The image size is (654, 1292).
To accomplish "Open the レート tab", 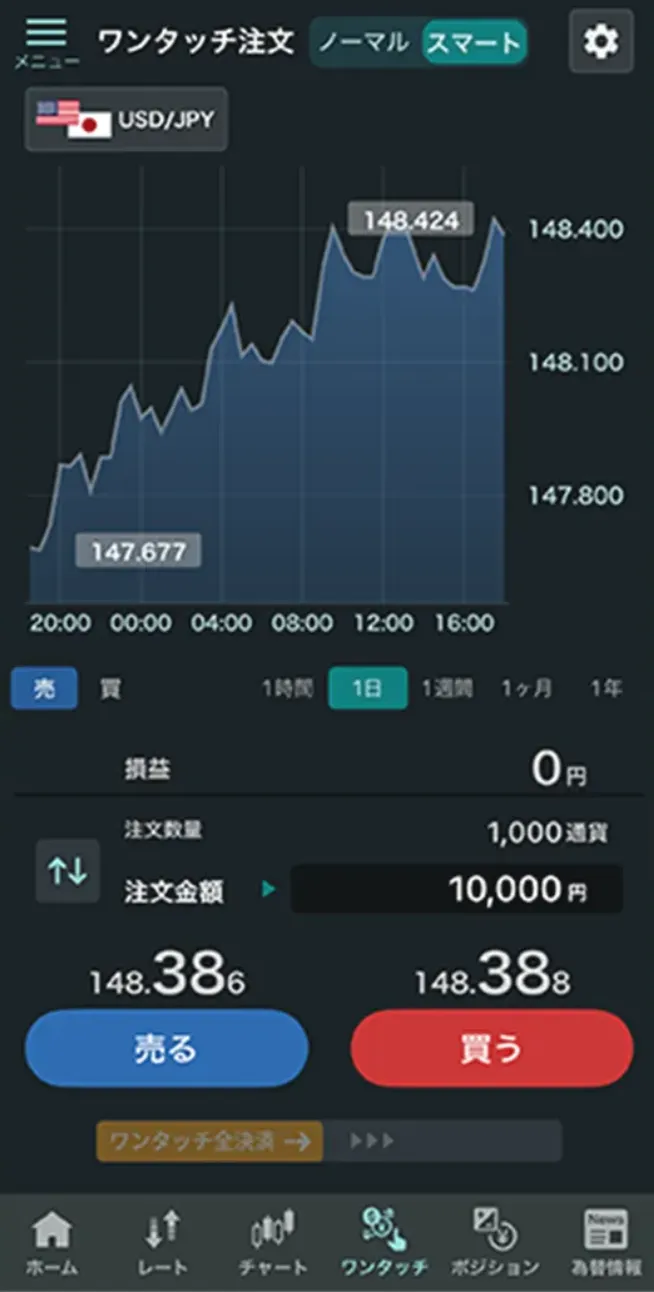I will click(162, 1241).
